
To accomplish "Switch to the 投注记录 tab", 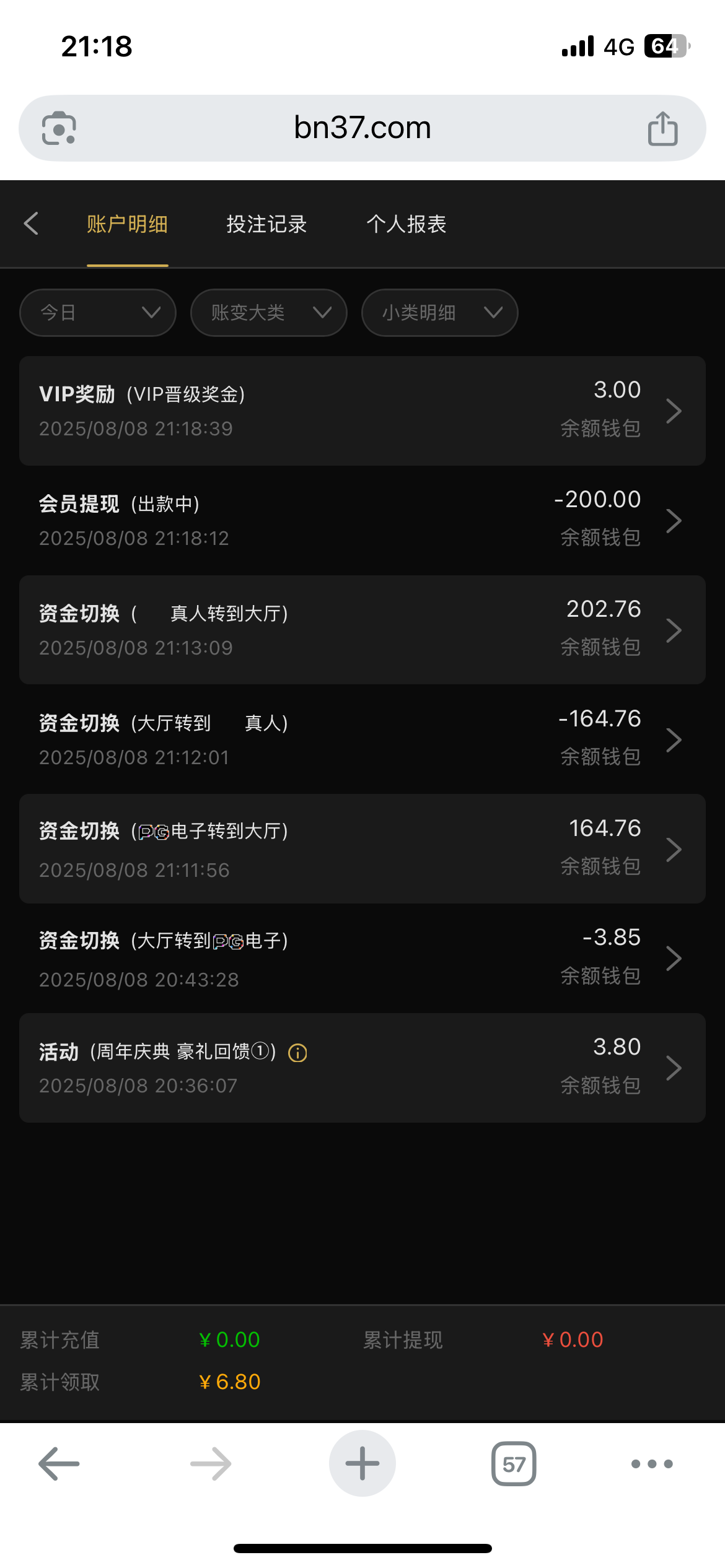I will pos(266,224).
